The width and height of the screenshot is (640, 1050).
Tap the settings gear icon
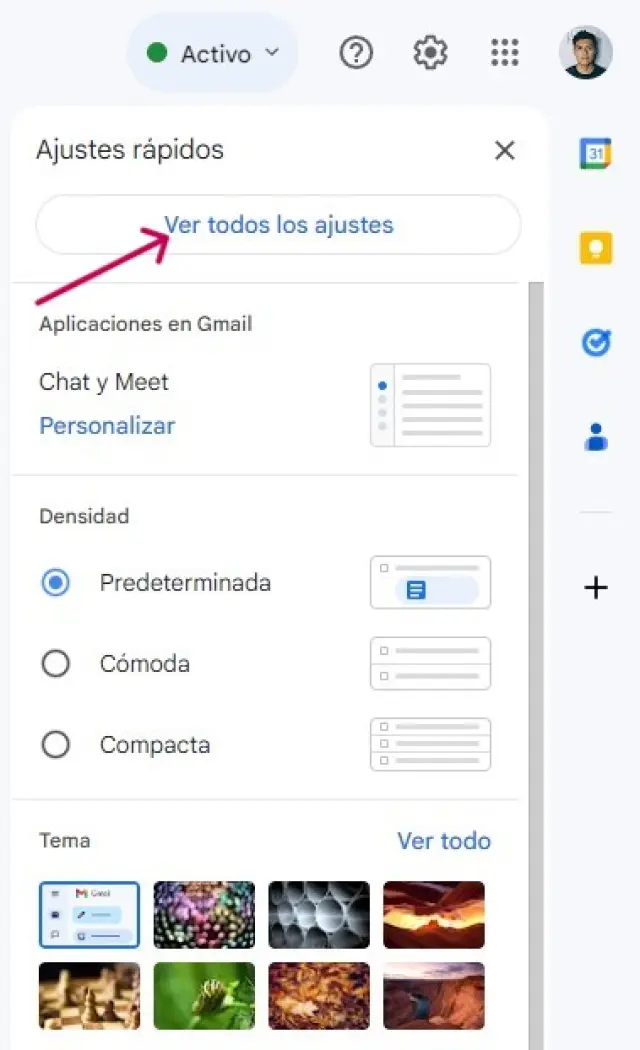pos(430,53)
